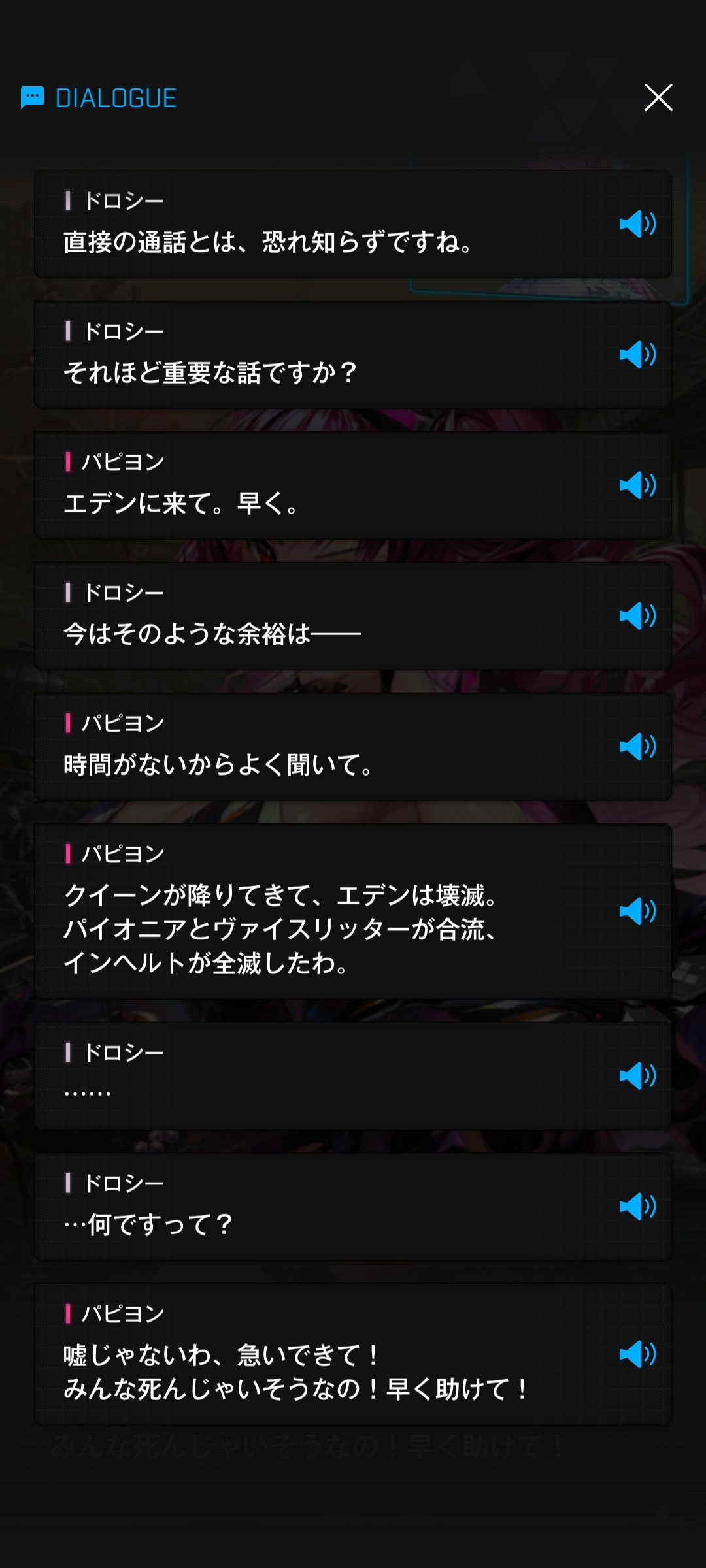Play voice for …何ですって？ line
This screenshot has height=1568, width=706.
pyautogui.click(x=637, y=1207)
